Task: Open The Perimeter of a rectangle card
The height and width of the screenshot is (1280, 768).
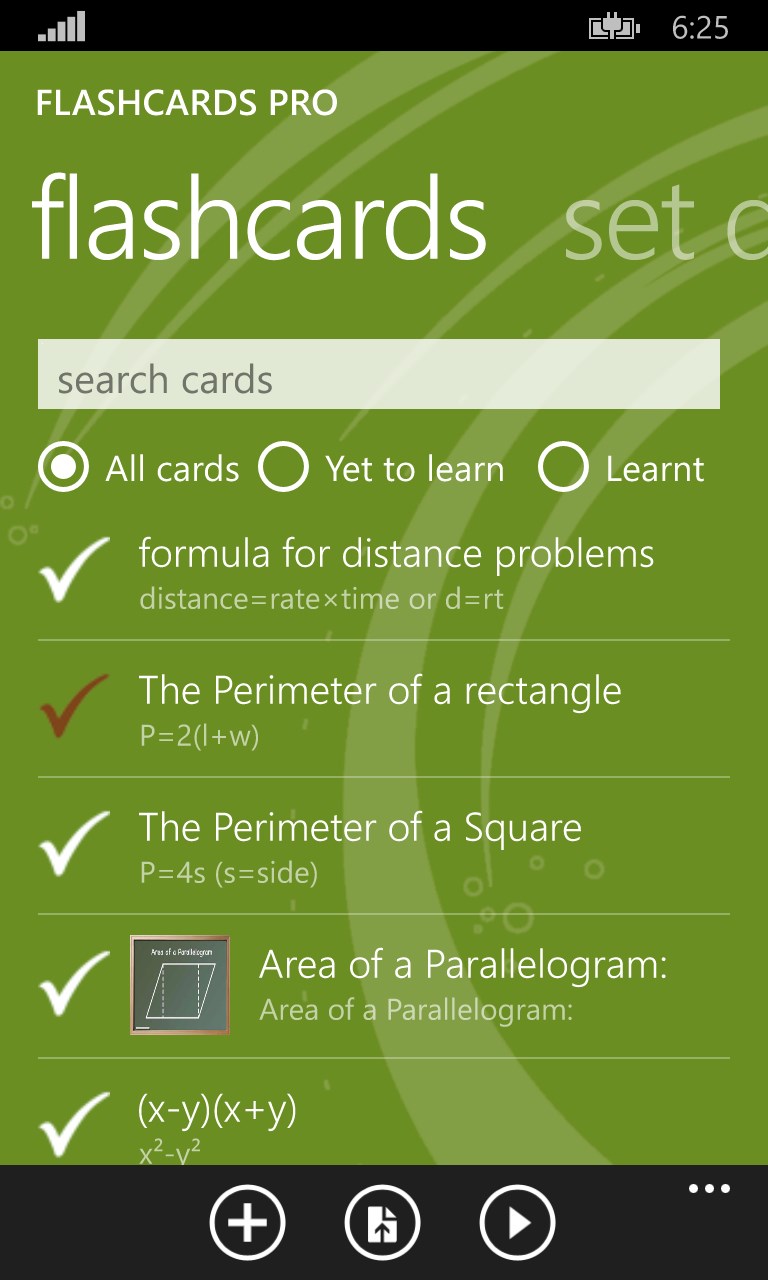Action: 380,708
